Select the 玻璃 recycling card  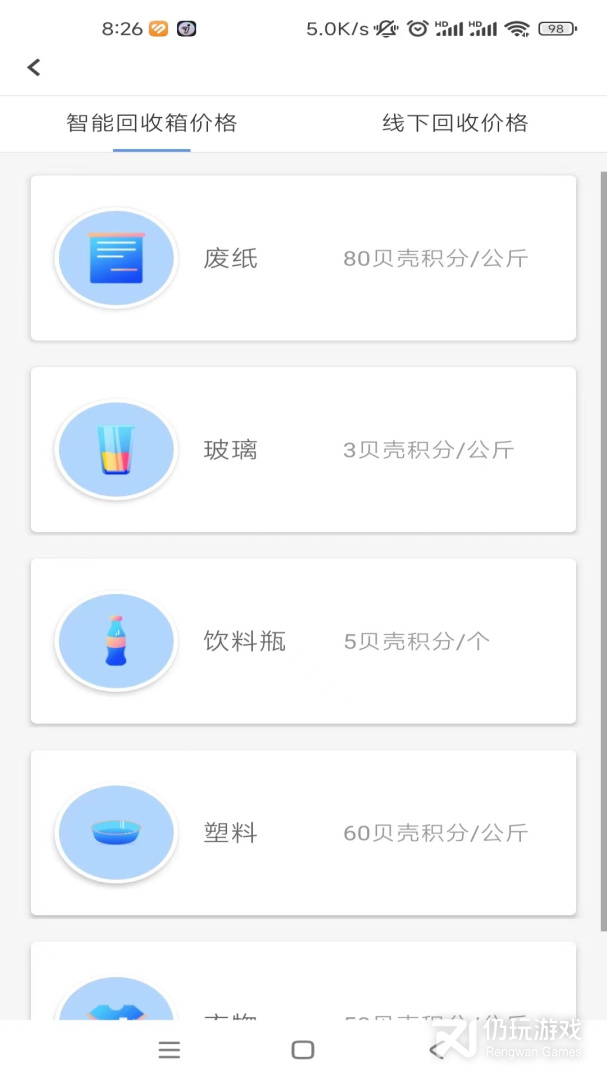click(x=303, y=449)
